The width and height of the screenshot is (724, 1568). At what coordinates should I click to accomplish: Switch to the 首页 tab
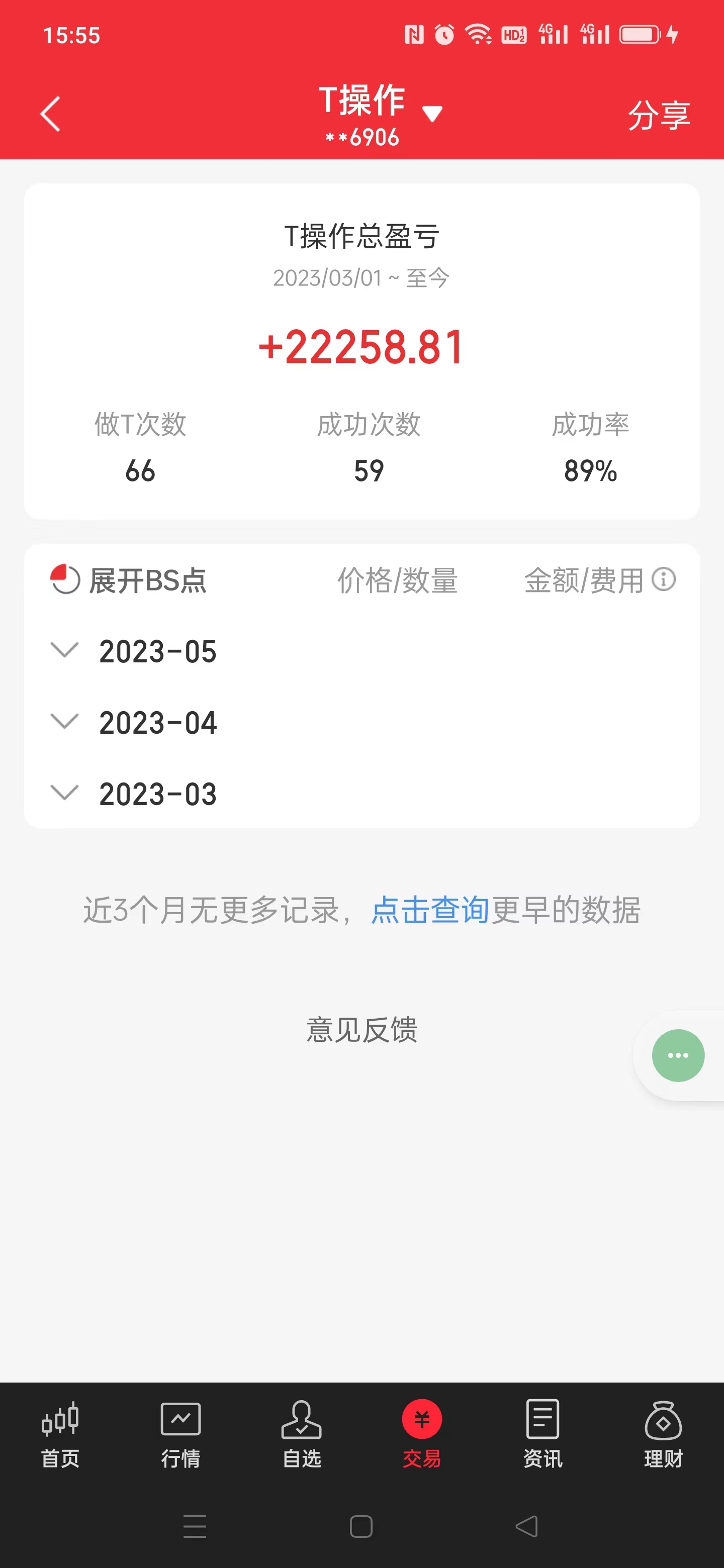60,1434
